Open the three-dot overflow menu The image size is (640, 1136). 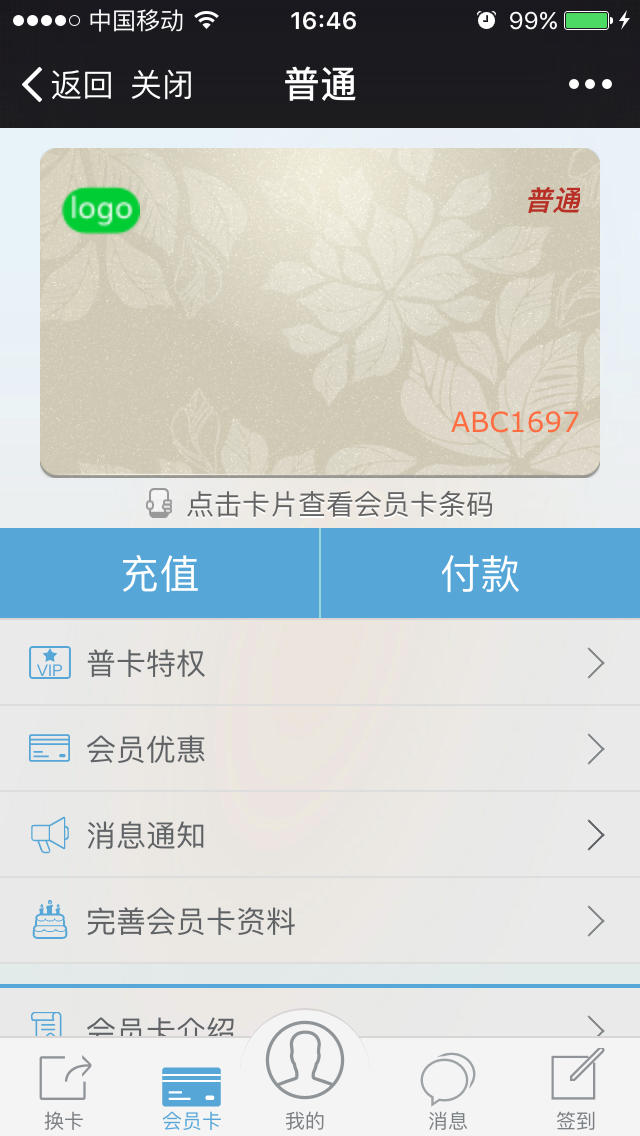pyautogui.click(x=590, y=85)
